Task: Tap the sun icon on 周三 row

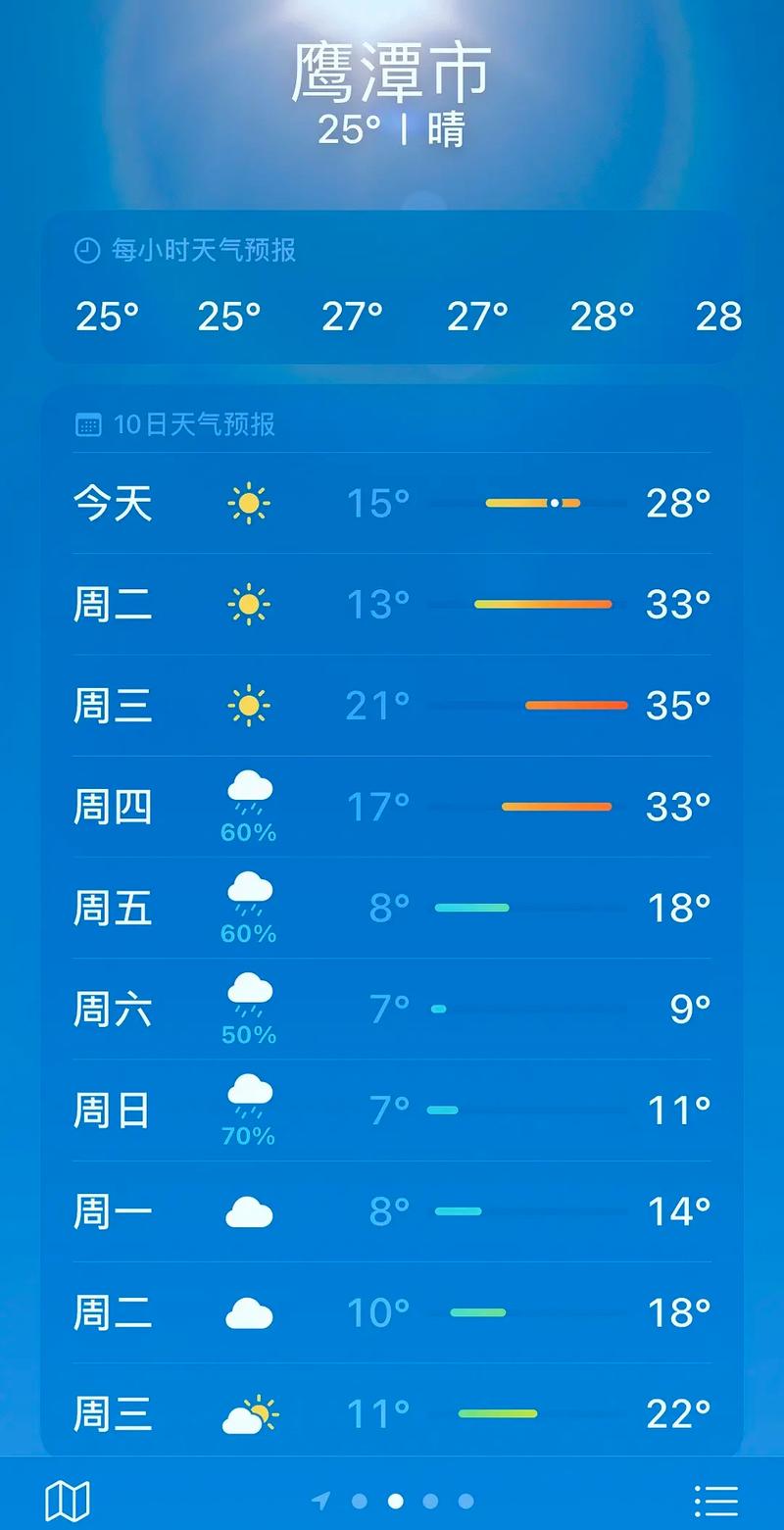Action: pyautogui.click(x=249, y=705)
